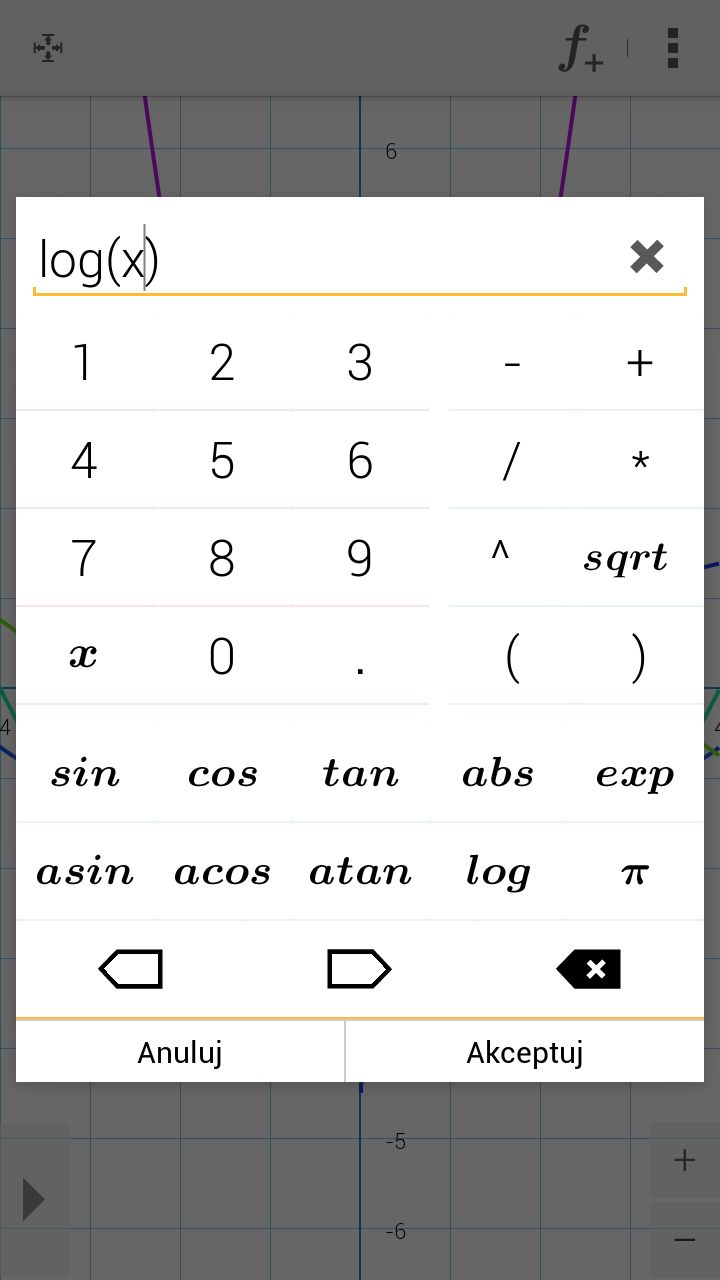Clear the function input with the X
This screenshot has height=1280, width=720.
tap(647, 257)
